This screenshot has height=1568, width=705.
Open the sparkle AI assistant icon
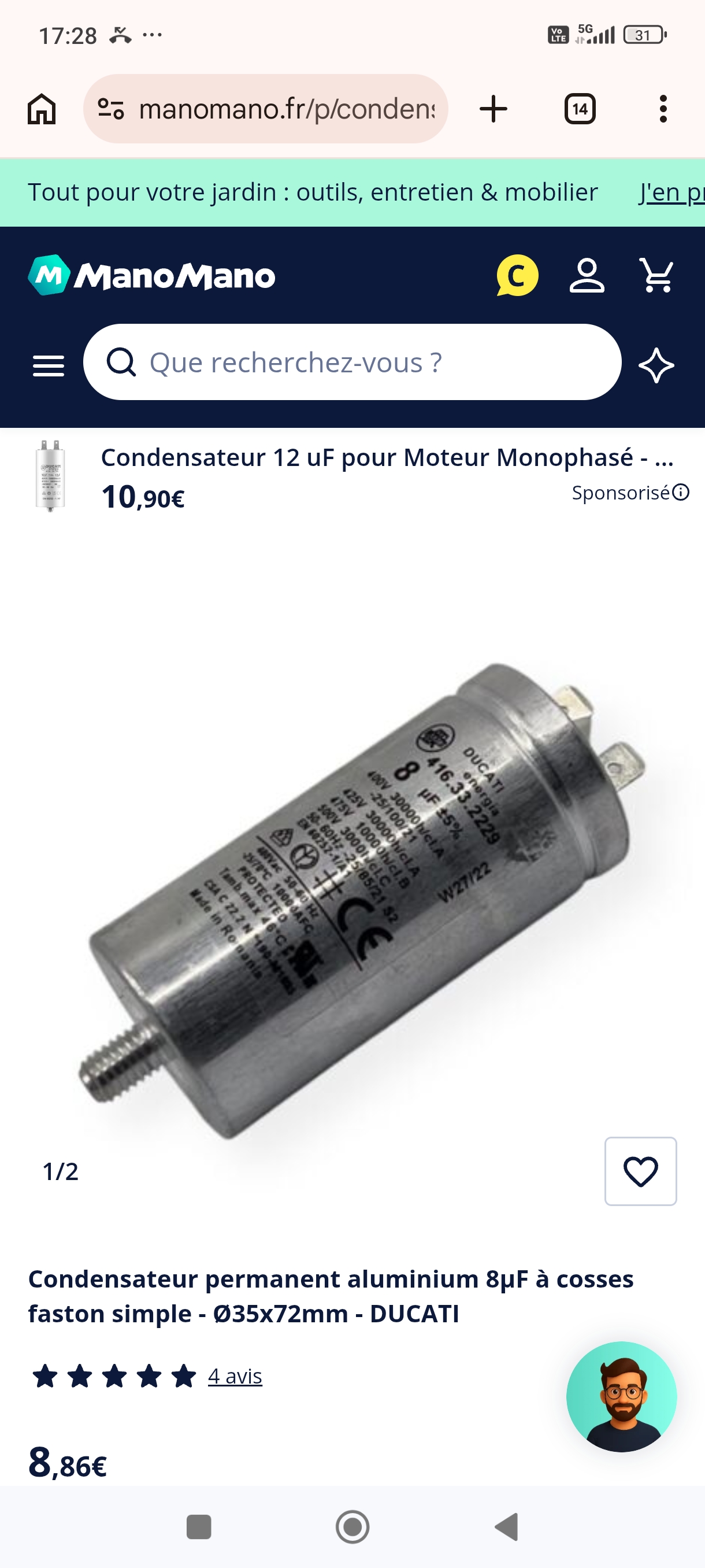point(656,365)
